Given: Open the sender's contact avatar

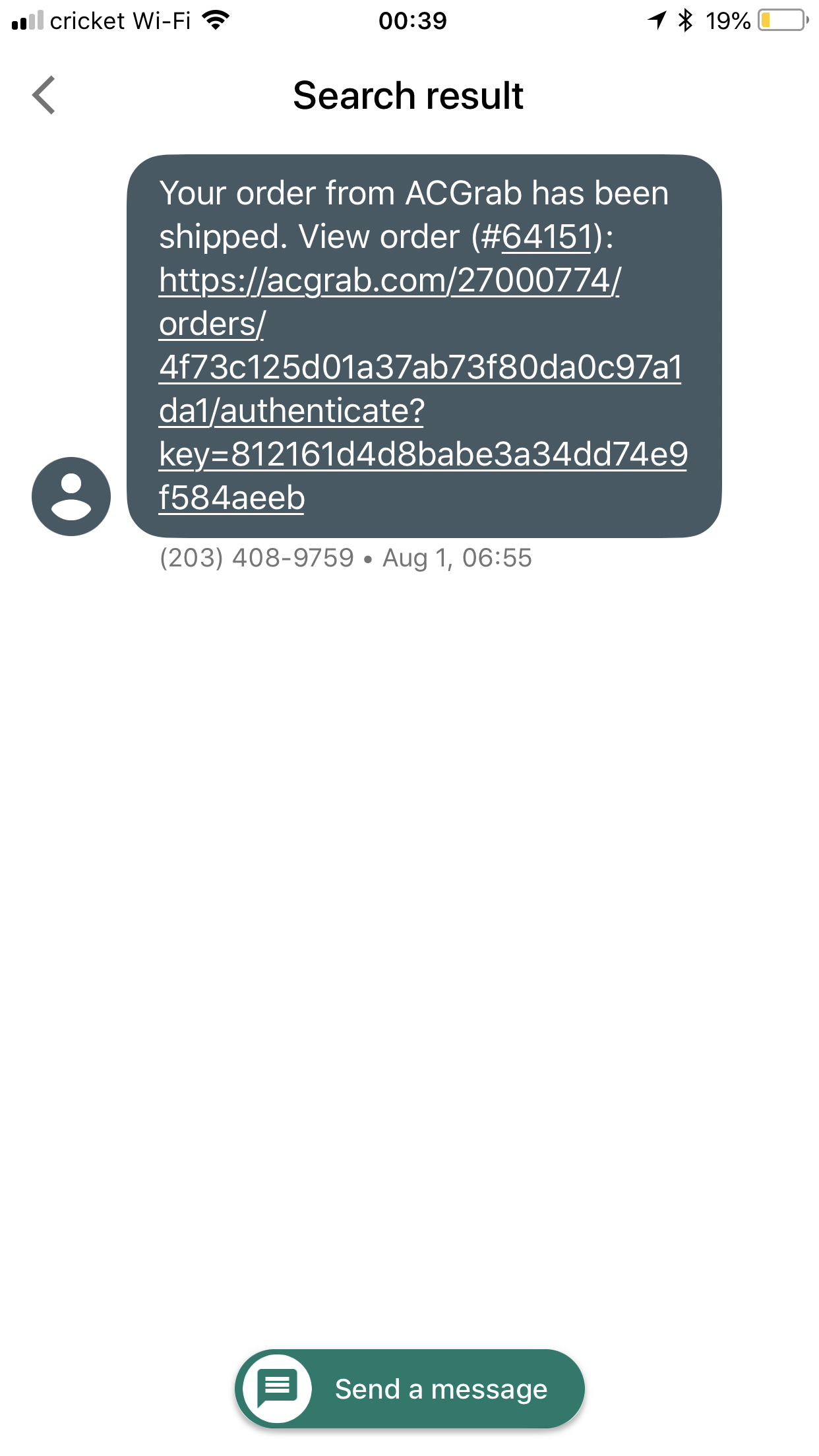Looking at the screenshot, I should click(x=71, y=497).
